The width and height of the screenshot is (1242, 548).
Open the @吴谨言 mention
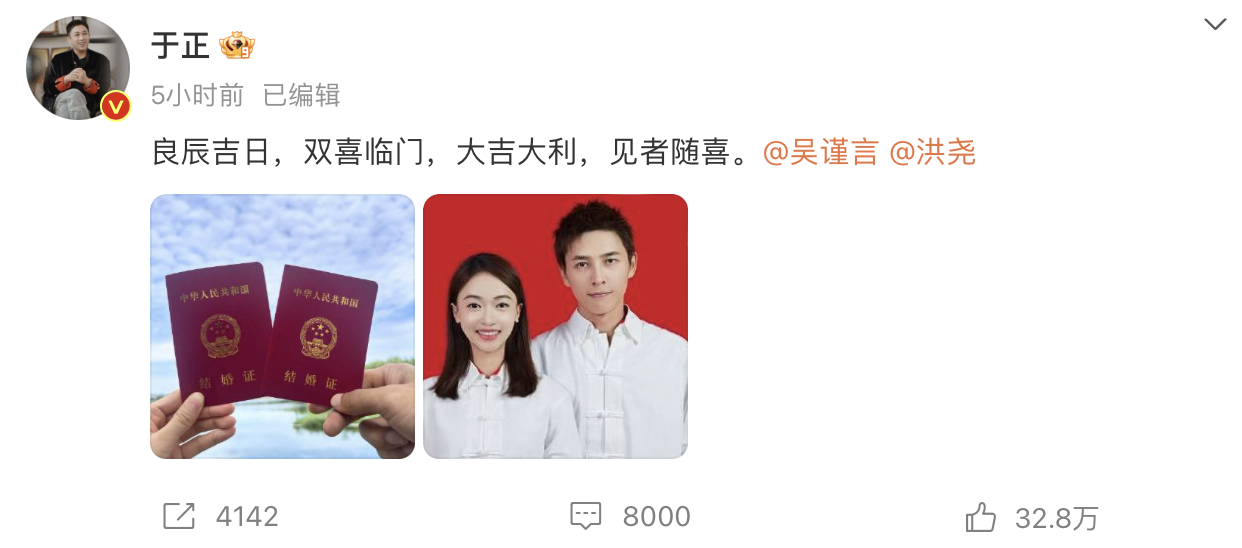(820, 153)
